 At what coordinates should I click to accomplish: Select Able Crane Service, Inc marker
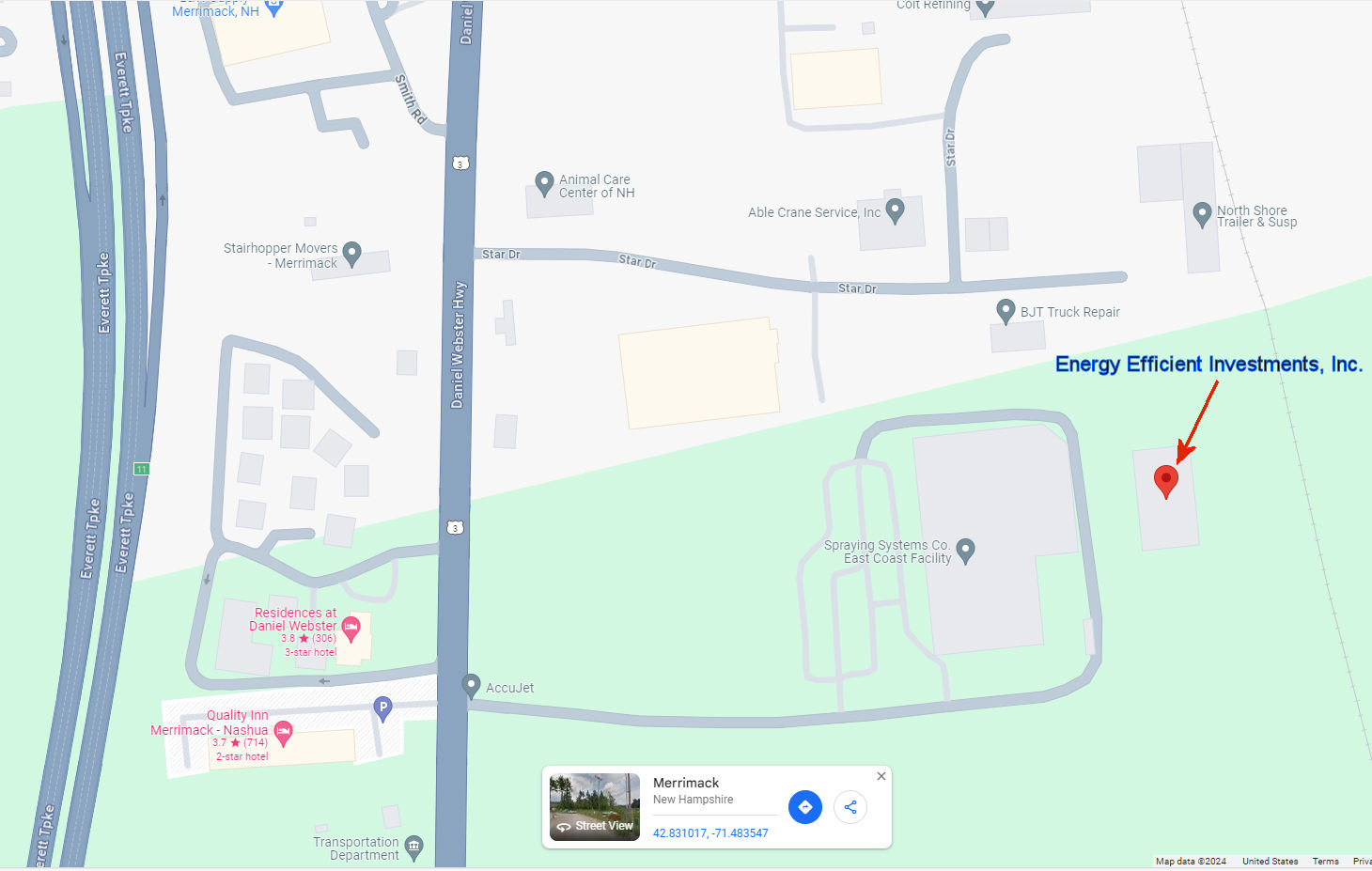[895, 210]
